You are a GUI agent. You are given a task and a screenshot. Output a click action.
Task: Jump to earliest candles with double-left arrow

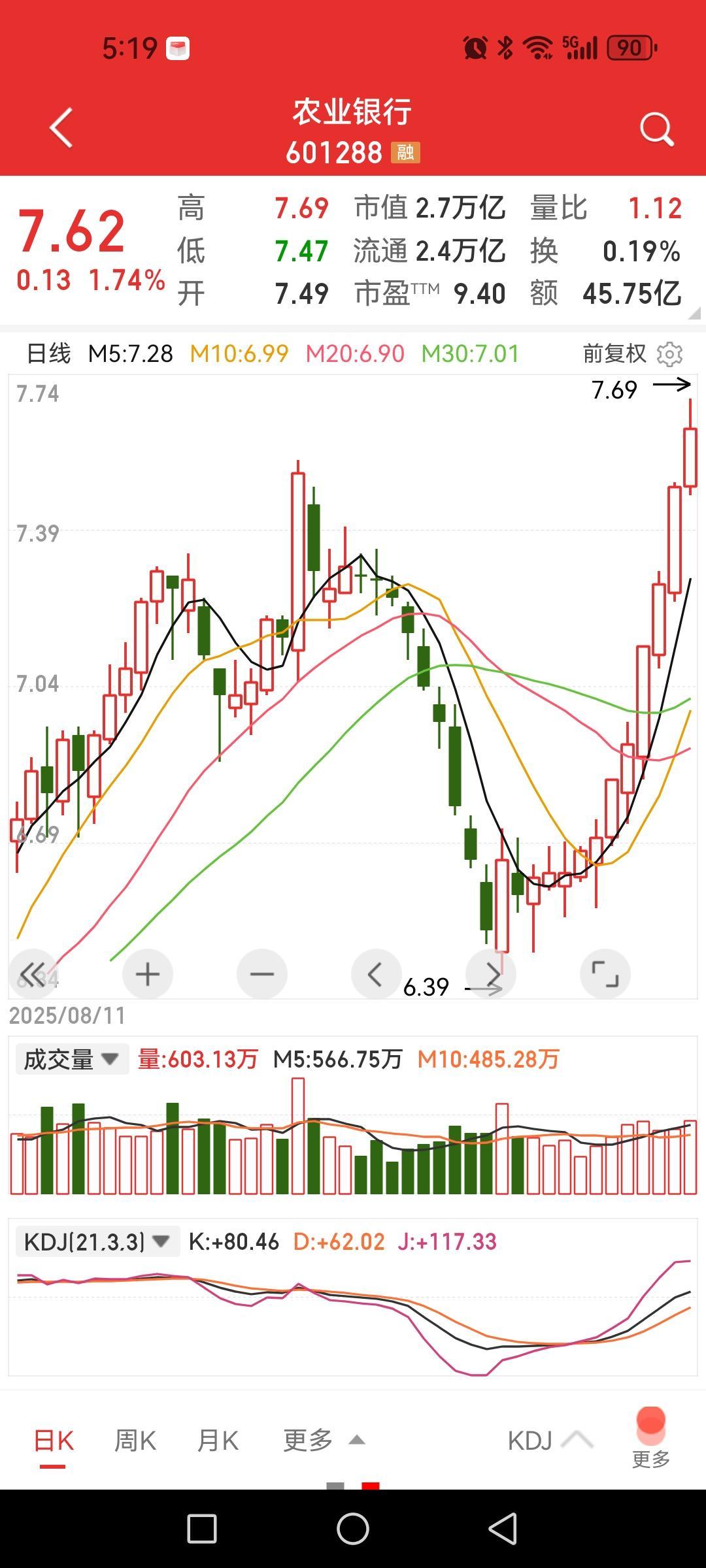pyautogui.click(x=33, y=973)
